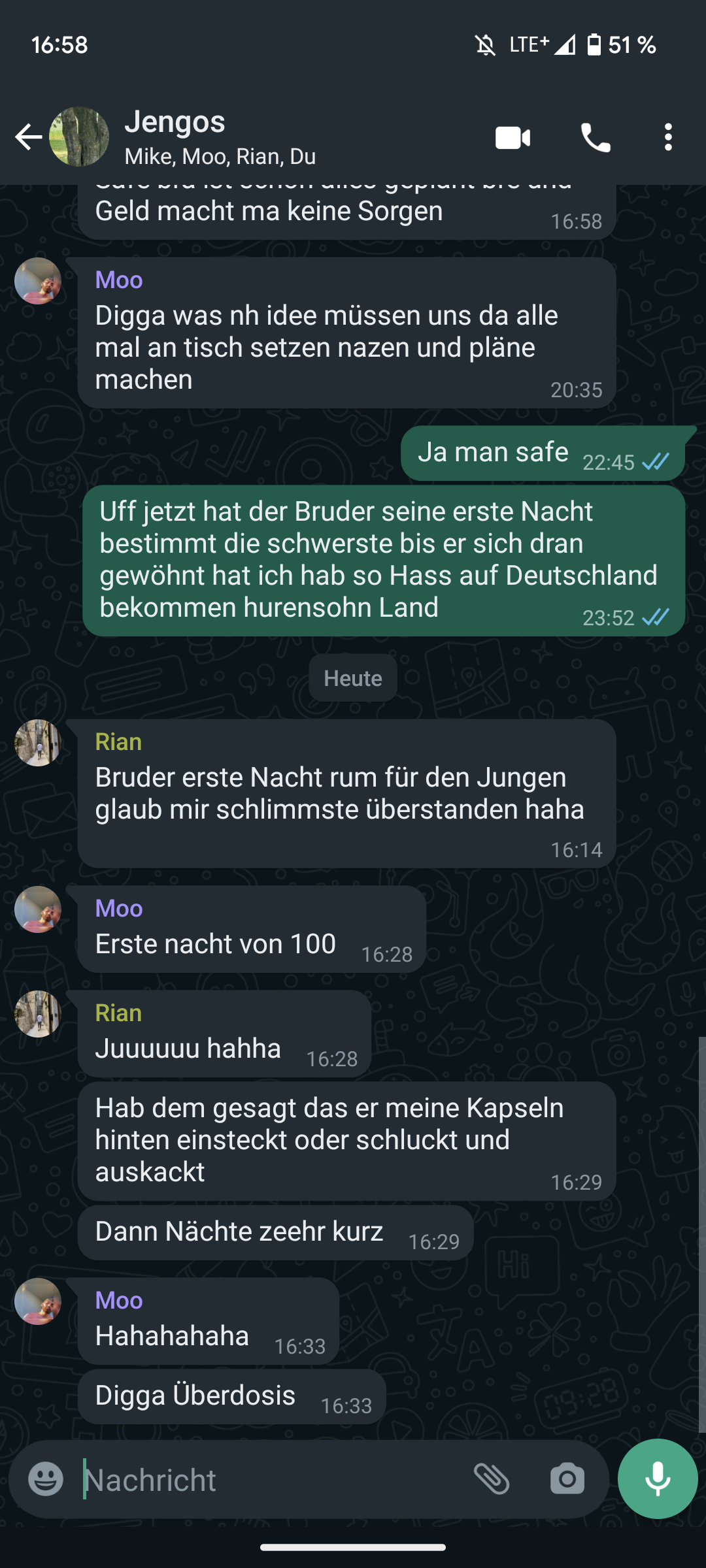This screenshot has width=706, height=1568.
Task: Open the camera to send a photo
Action: click(567, 1479)
